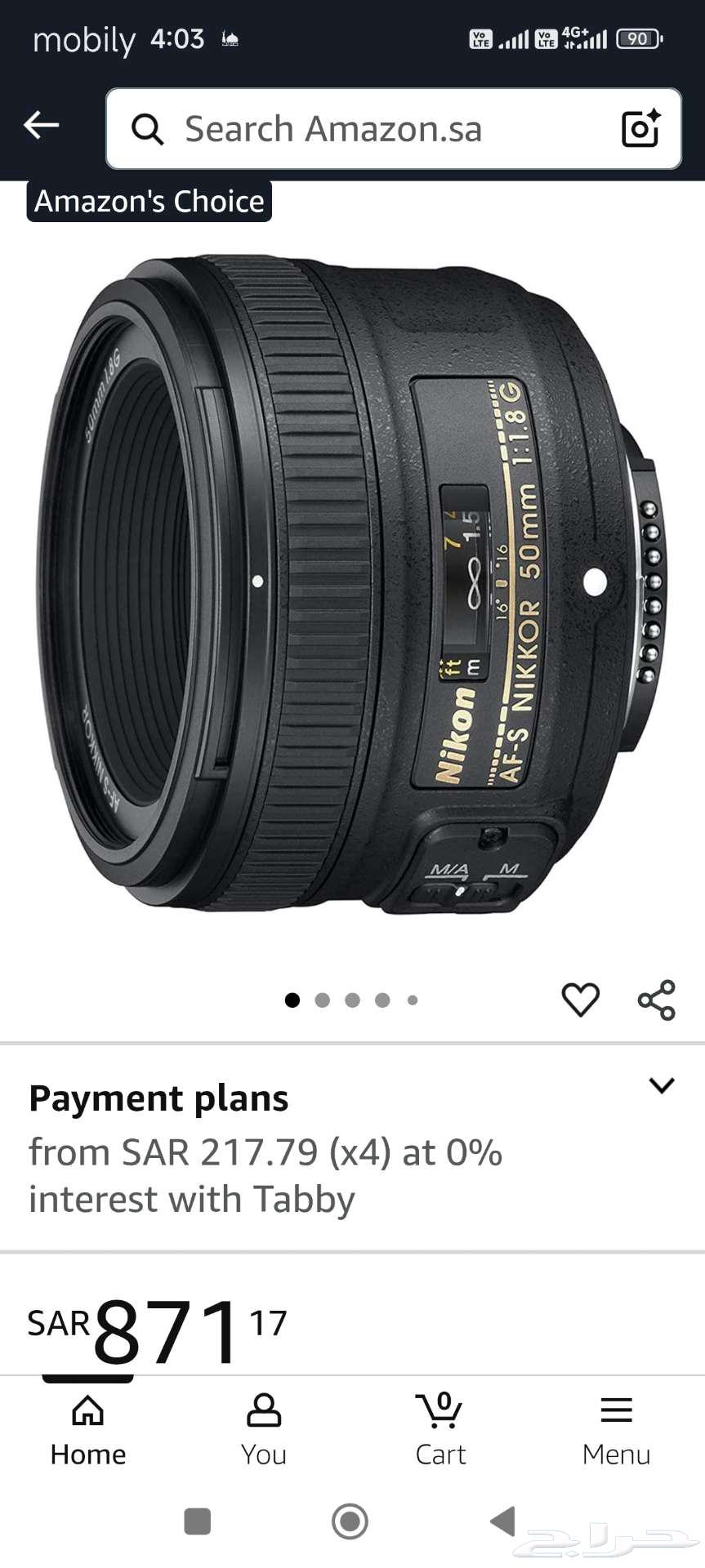Switch to the Home tab
The height and width of the screenshot is (1568, 705).
click(88, 1429)
